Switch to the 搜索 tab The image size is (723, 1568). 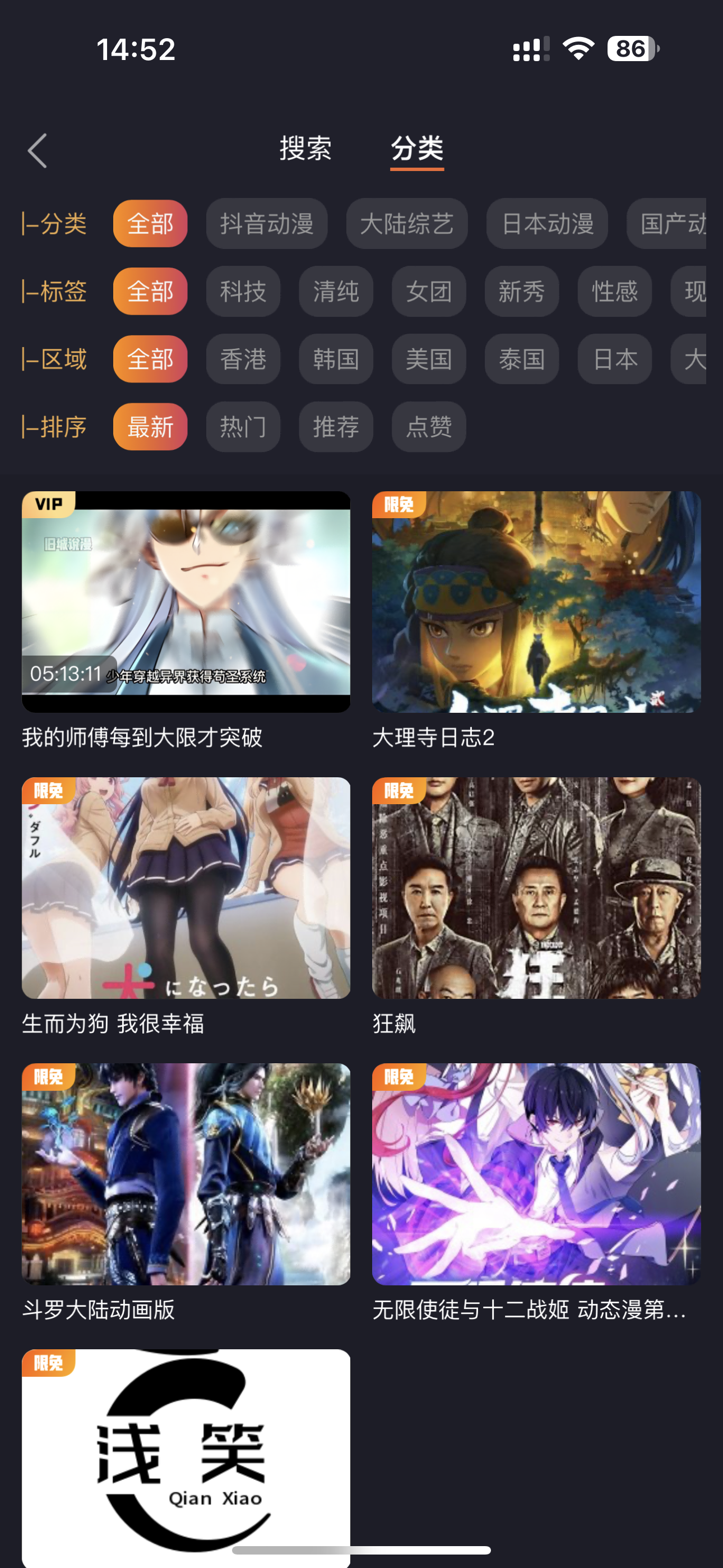pos(305,149)
